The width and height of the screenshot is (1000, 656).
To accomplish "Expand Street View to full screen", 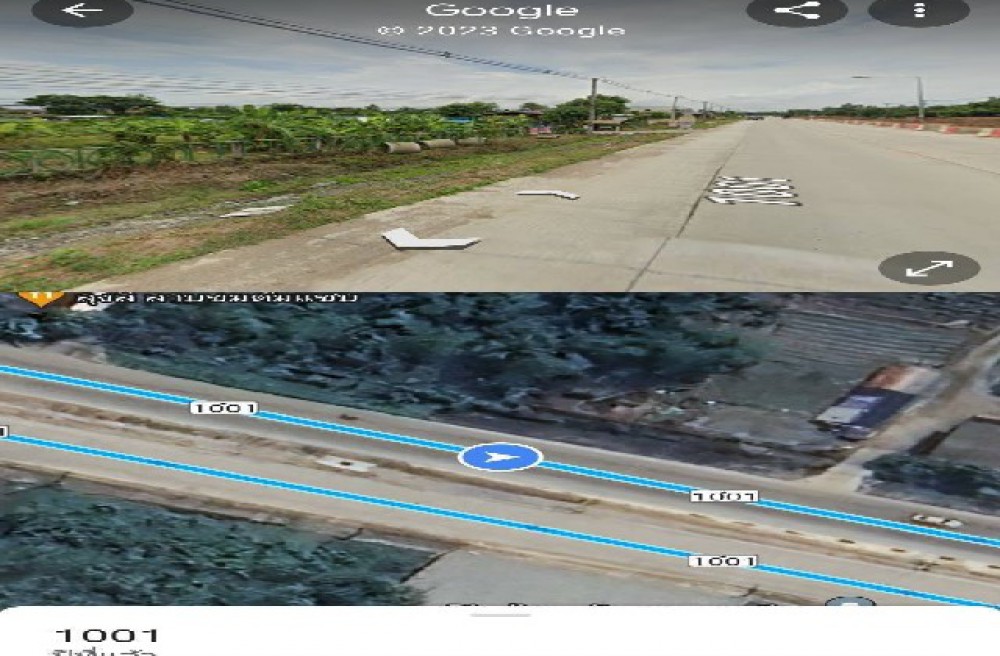I will tap(929, 268).
